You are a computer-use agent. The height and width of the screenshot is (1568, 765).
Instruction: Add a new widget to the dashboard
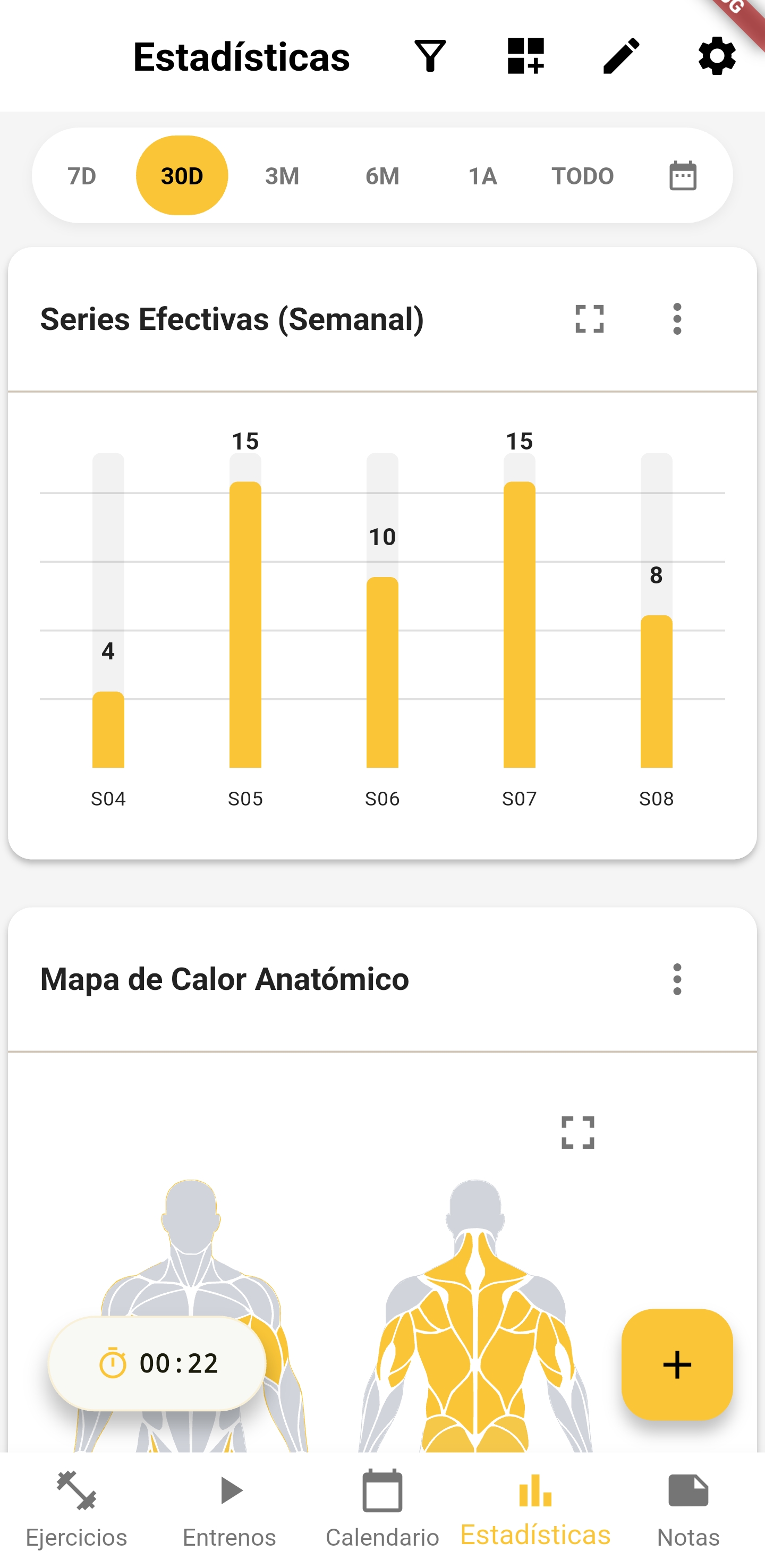click(x=525, y=56)
